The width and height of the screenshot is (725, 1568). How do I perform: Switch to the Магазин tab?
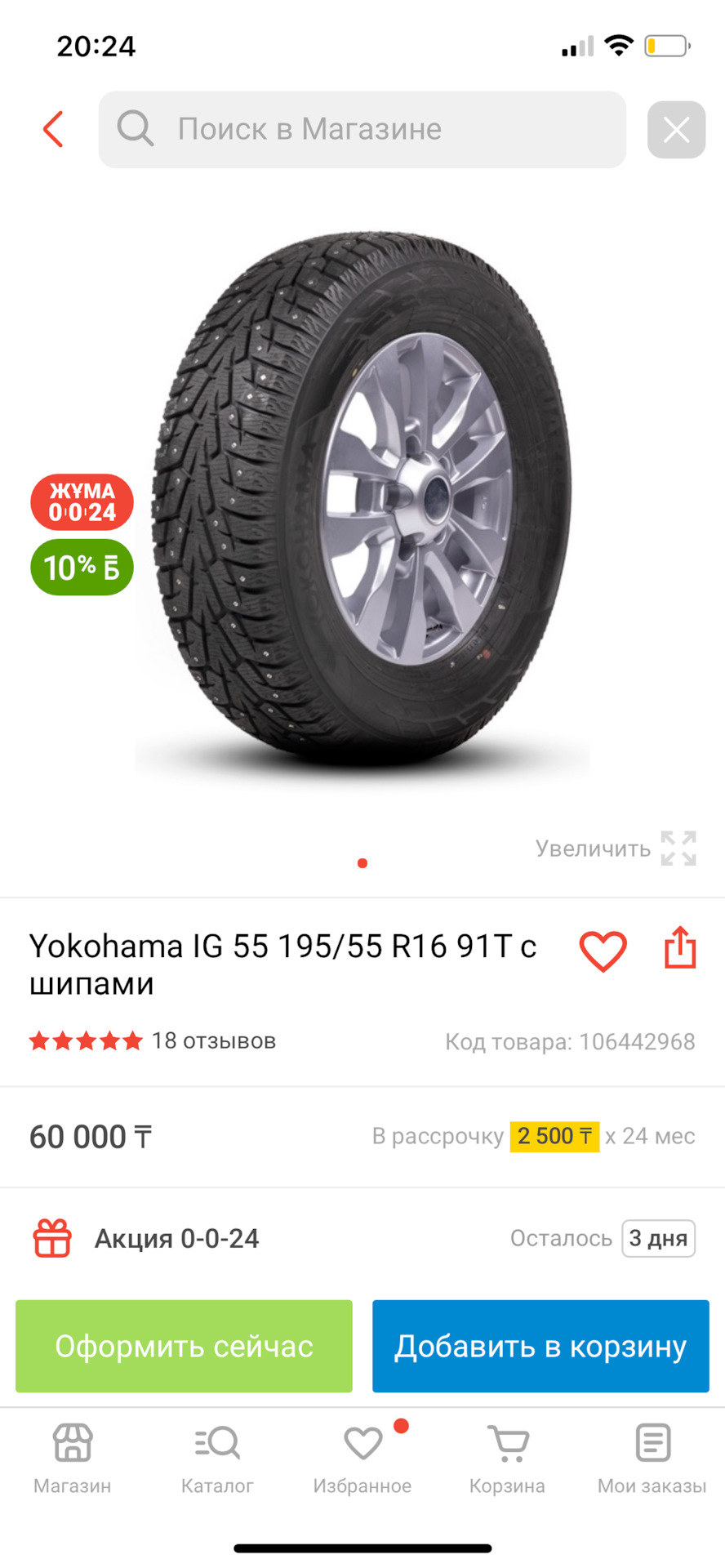73,1459
